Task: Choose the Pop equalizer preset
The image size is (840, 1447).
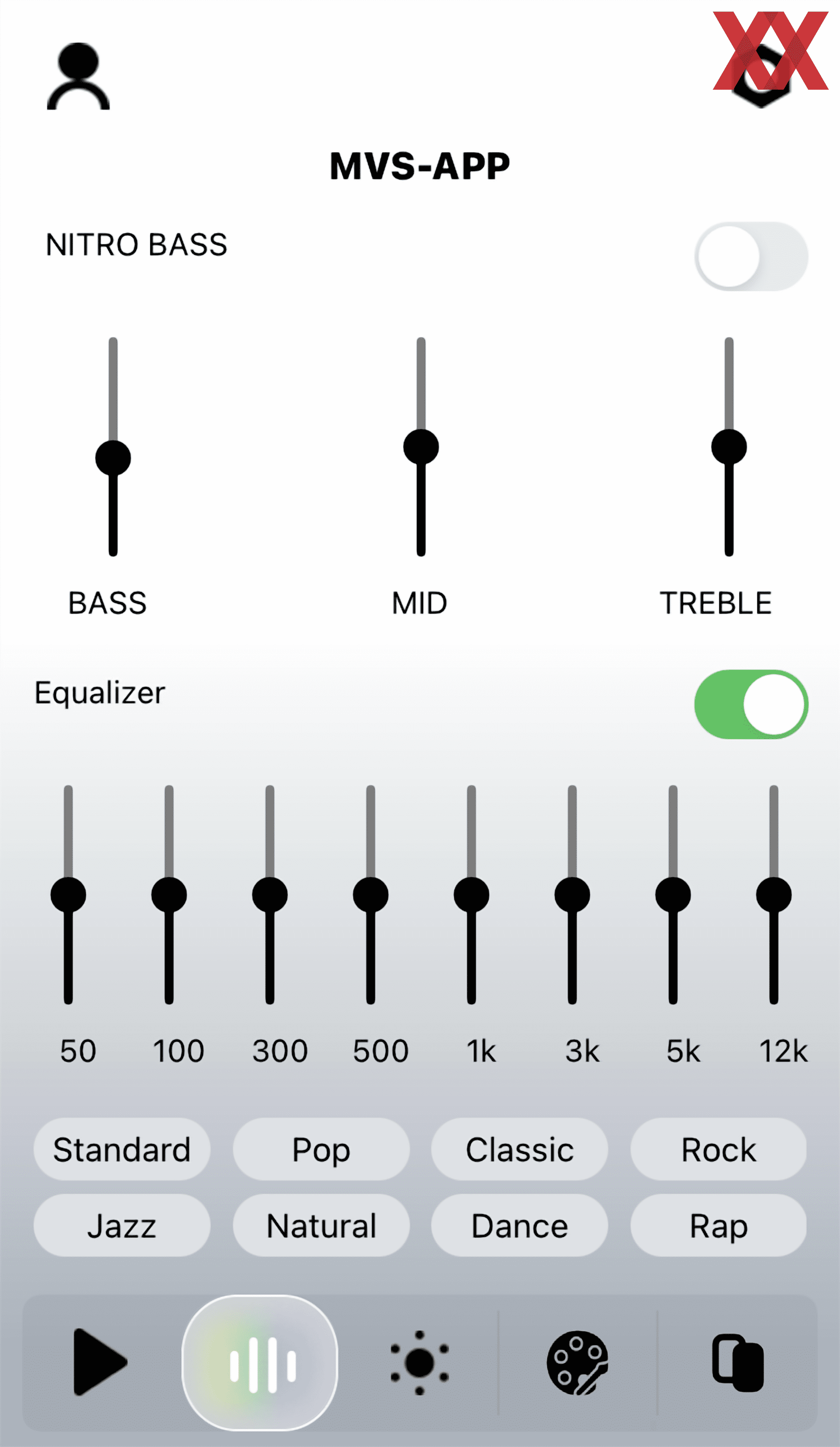Action: tap(321, 1149)
